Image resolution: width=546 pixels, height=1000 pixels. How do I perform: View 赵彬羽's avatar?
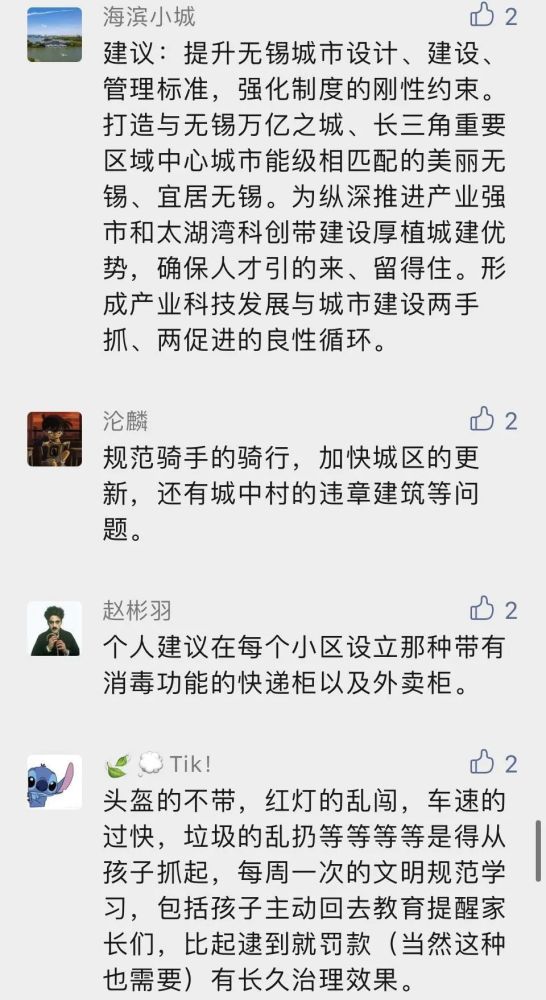54,628
